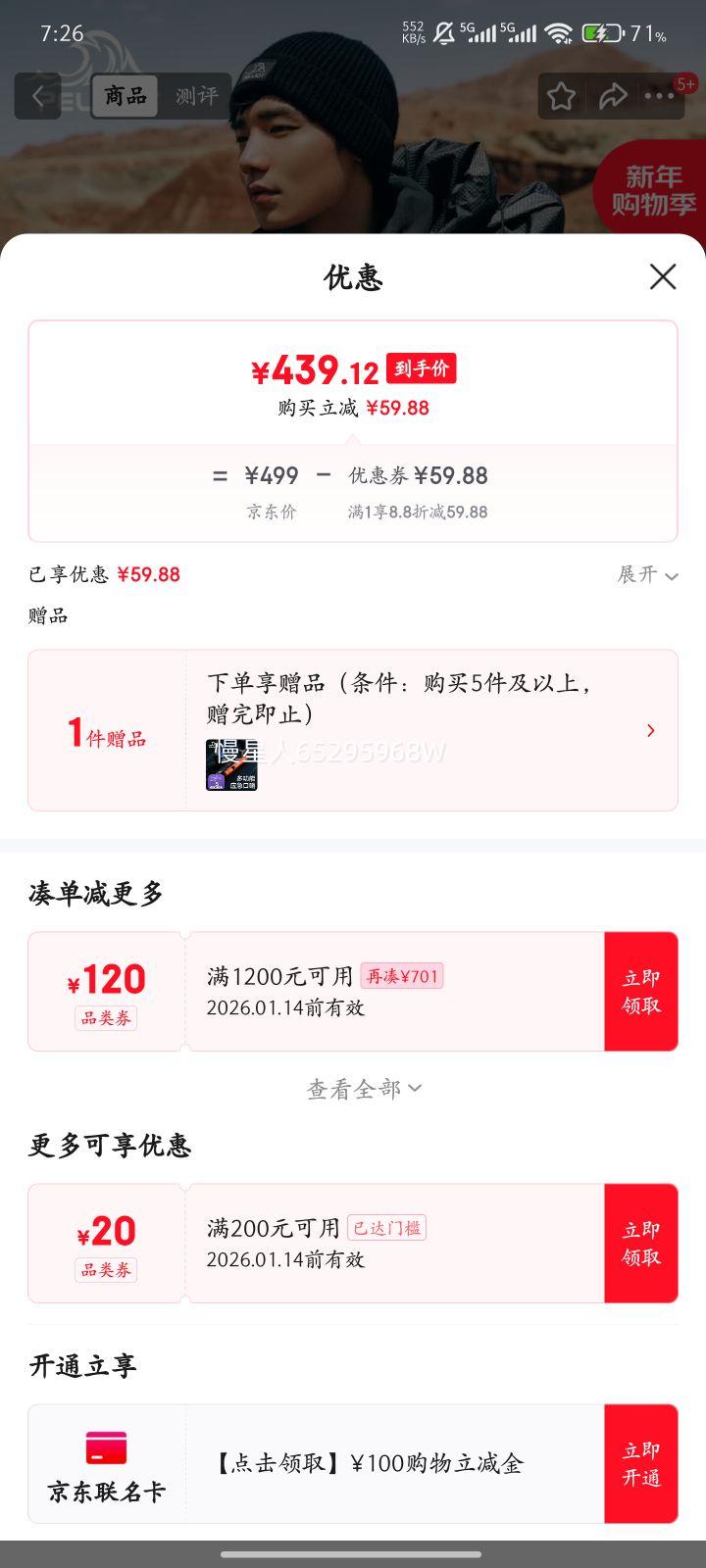
Task: Select the 商品 tab
Action: click(126, 96)
